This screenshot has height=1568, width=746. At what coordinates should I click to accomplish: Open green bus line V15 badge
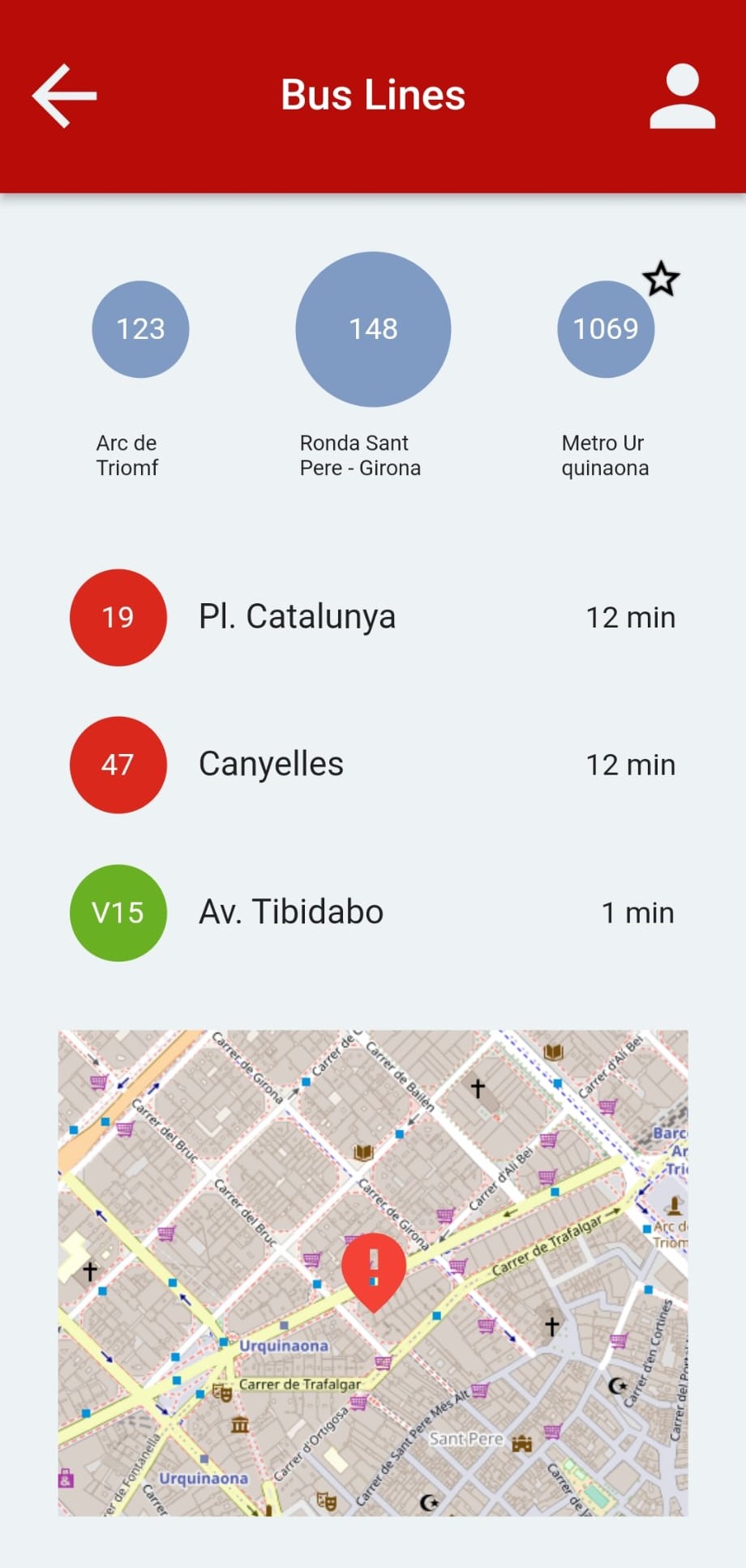point(118,912)
